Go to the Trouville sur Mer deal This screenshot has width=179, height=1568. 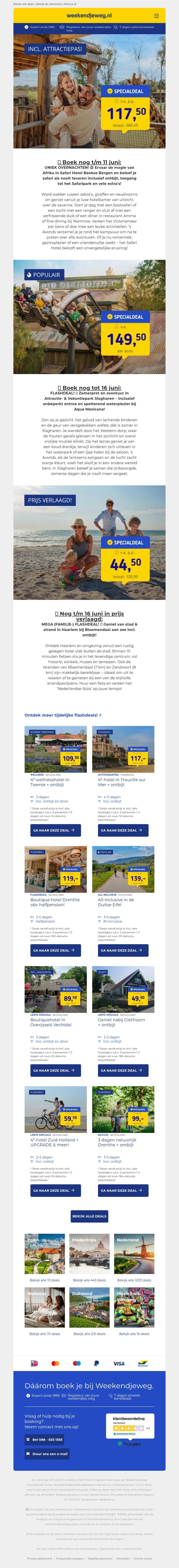click(123, 830)
